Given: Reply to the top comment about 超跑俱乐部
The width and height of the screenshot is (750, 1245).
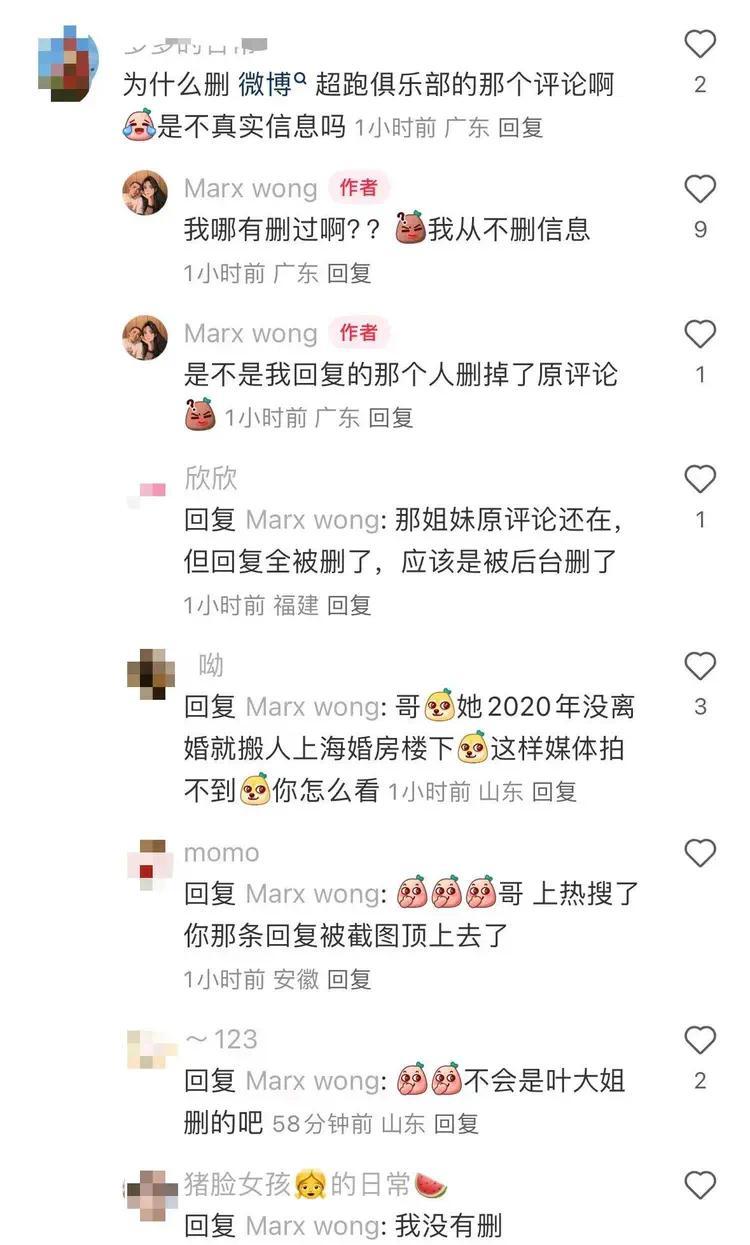Looking at the screenshot, I should pyautogui.click(x=520, y=128).
